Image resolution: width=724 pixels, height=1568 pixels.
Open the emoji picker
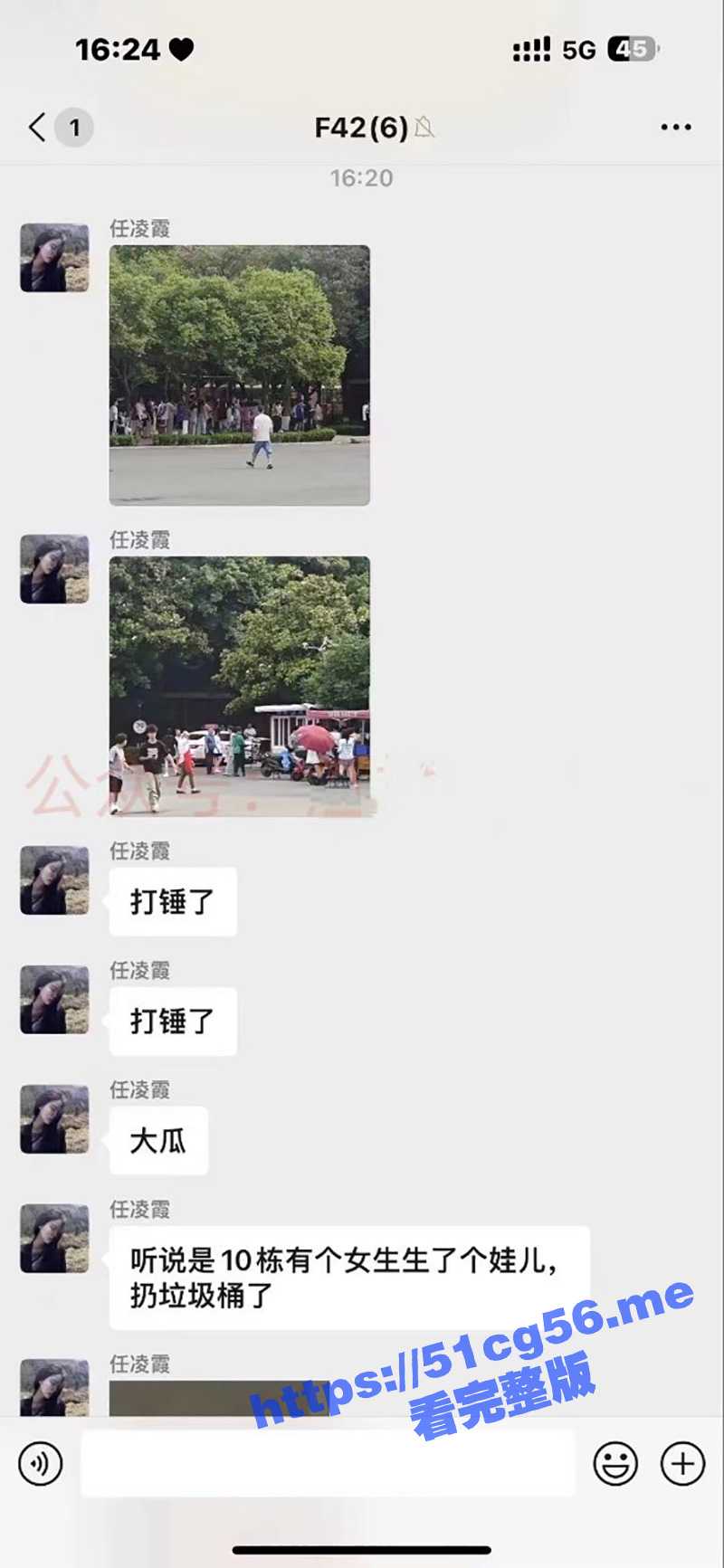coord(615,1463)
